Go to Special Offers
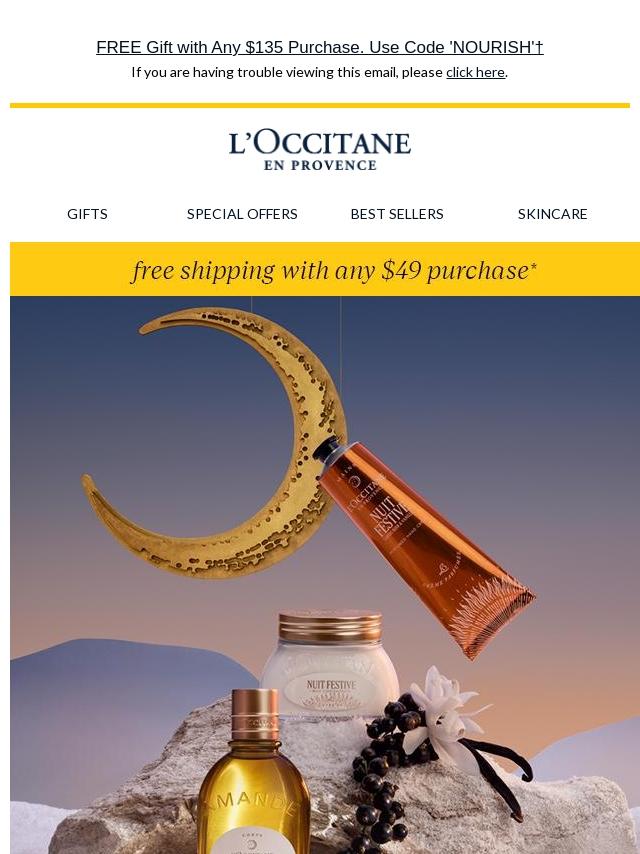This screenshot has width=640, height=854. [242, 214]
